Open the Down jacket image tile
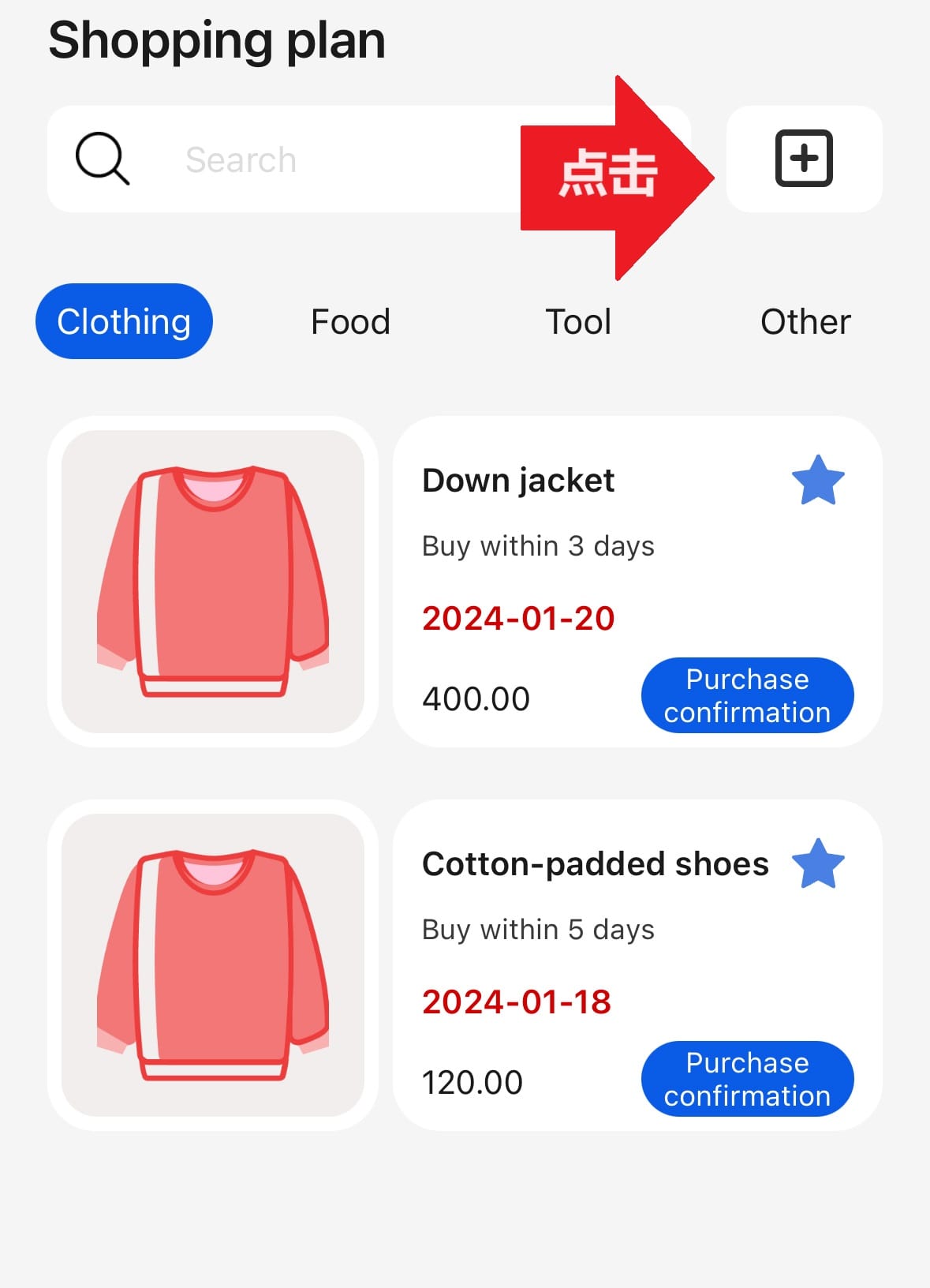The height and width of the screenshot is (1288, 930). 213,582
